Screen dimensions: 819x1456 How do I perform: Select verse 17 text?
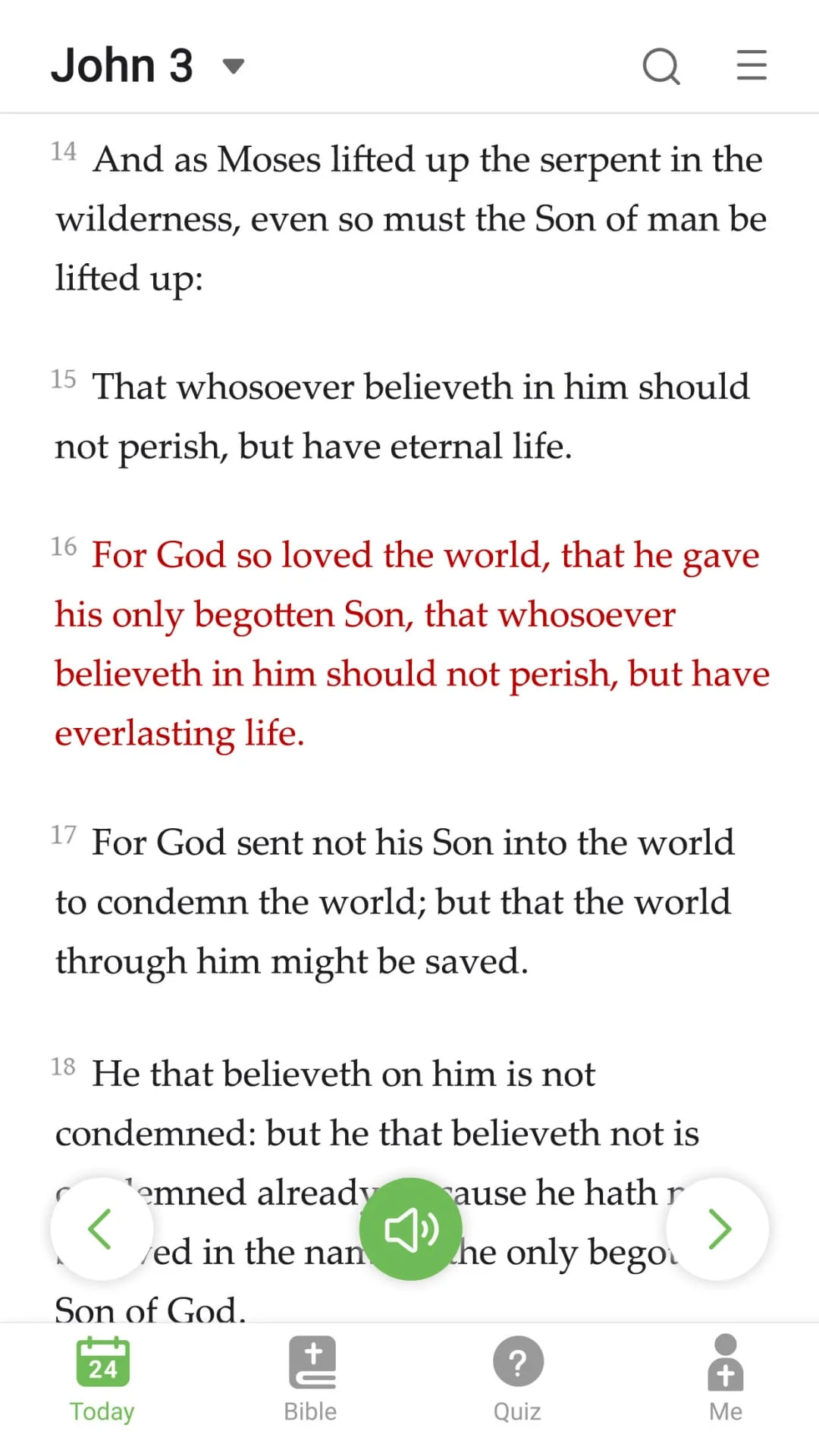[394, 901]
